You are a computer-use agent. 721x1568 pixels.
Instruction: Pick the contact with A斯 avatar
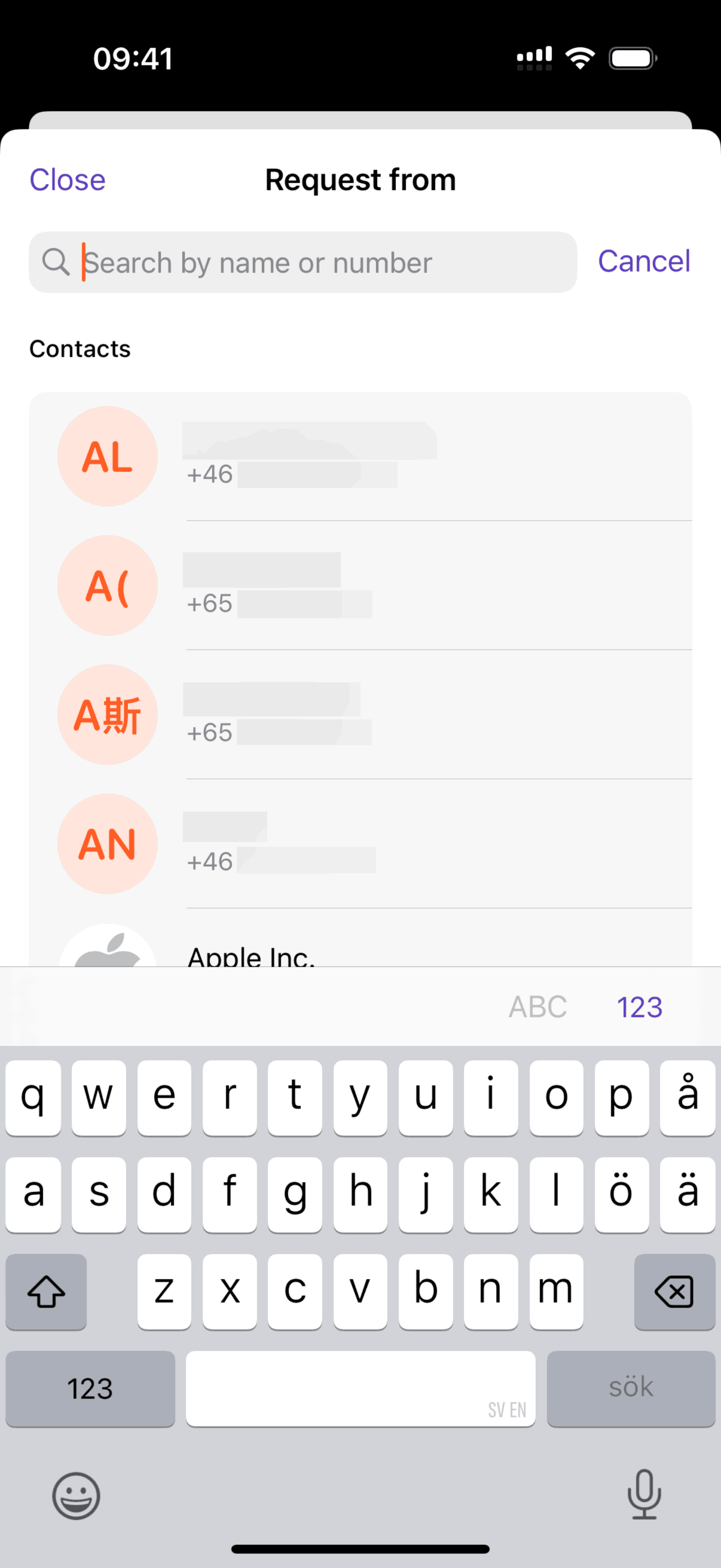coord(359,715)
